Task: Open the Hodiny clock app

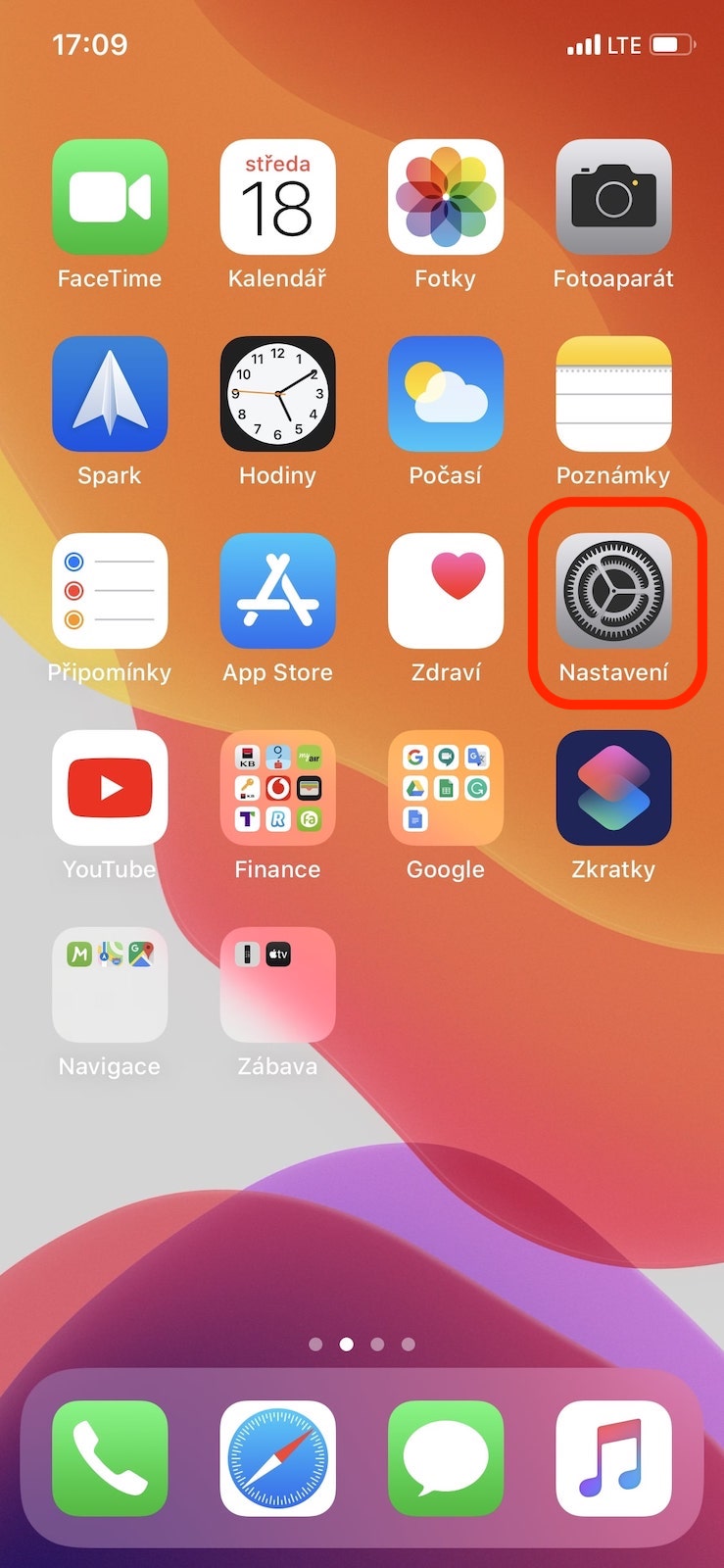Action: pos(277,394)
